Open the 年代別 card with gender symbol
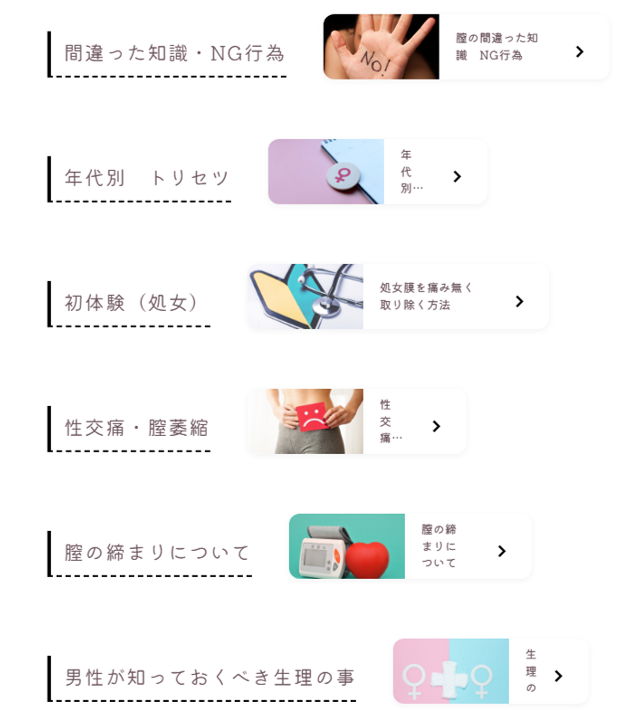Viewport: 640px width, 710px height. pos(378,172)
